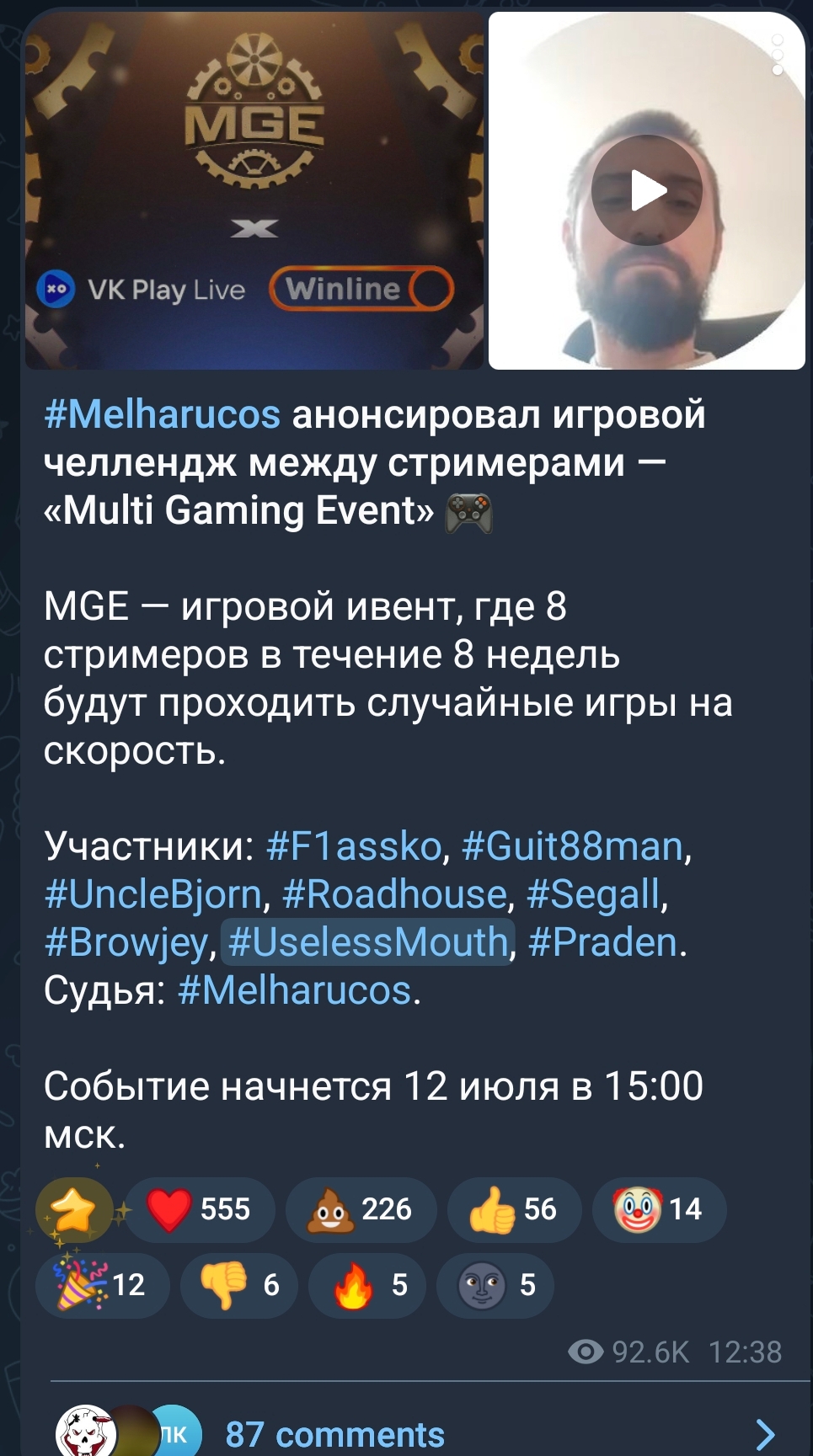Tap the clown reaction with 14
The height and width of the screenshot is (1456, 813).
(659, 1209)
